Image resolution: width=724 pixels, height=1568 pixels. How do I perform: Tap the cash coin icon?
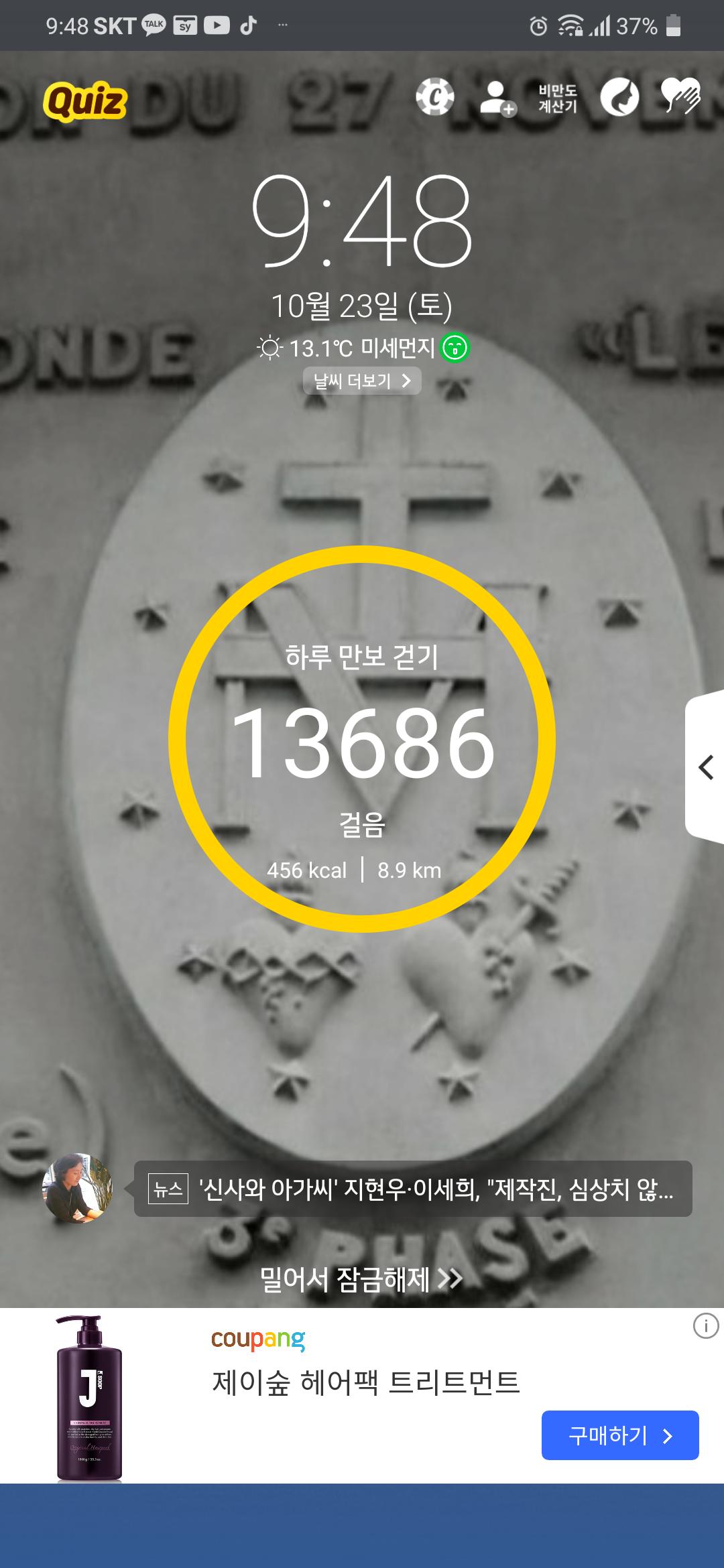pyautogui.click(x=435, y=98)
